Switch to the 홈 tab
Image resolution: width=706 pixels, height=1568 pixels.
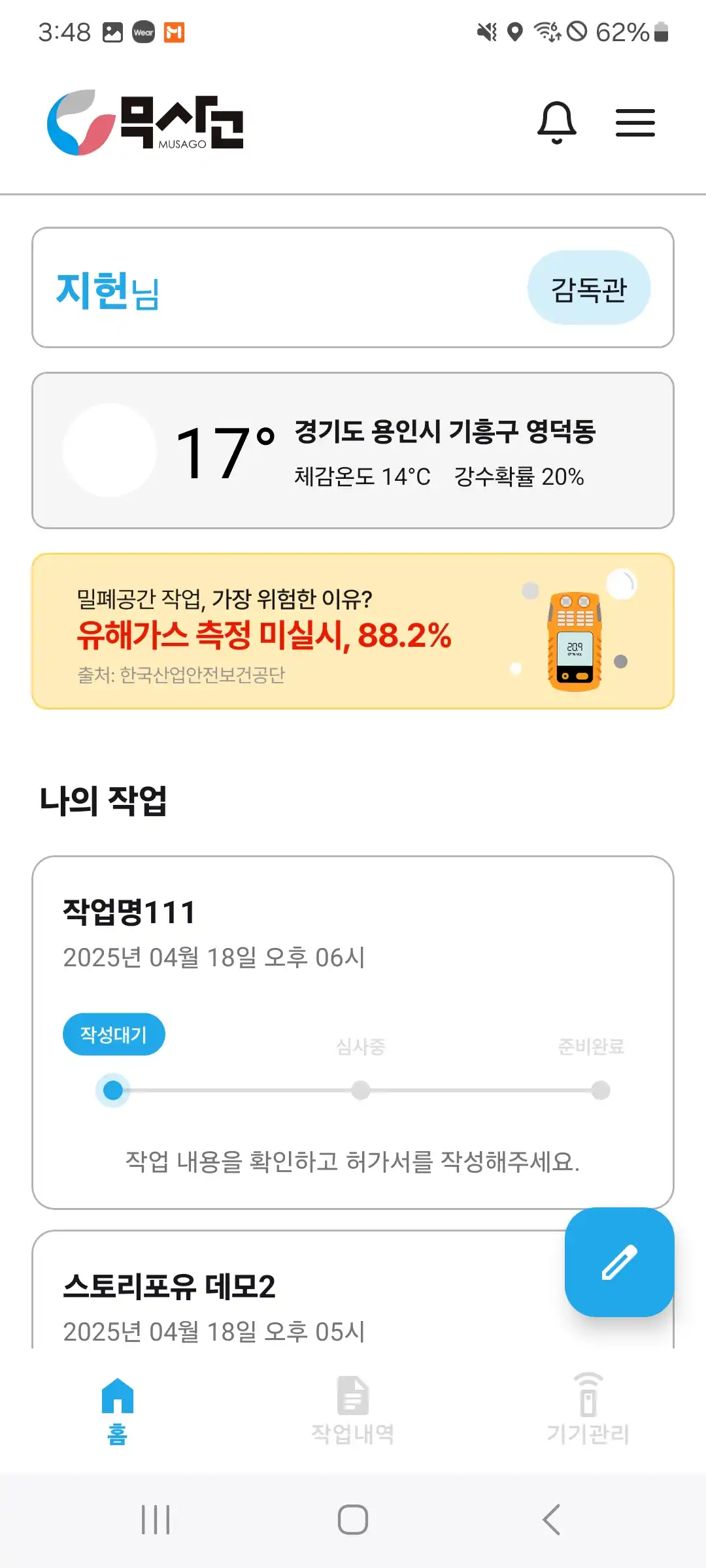pyautogui.click(x=118, y=1410)
